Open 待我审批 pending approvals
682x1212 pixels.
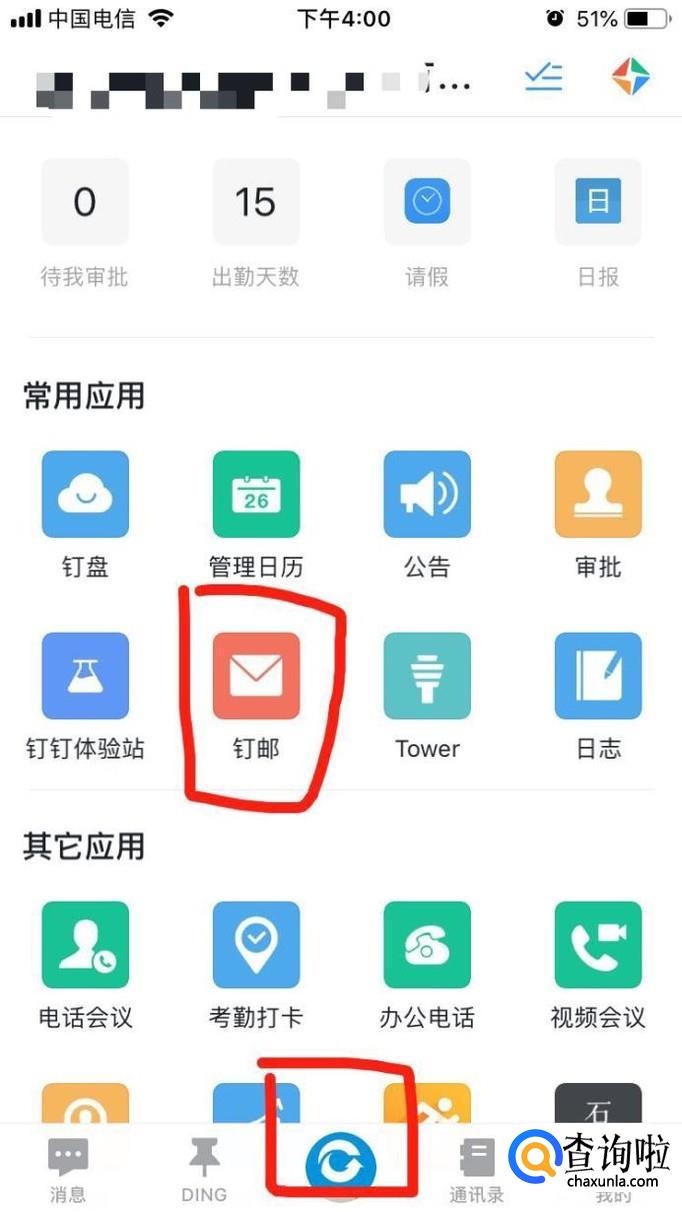click(85, 203)
